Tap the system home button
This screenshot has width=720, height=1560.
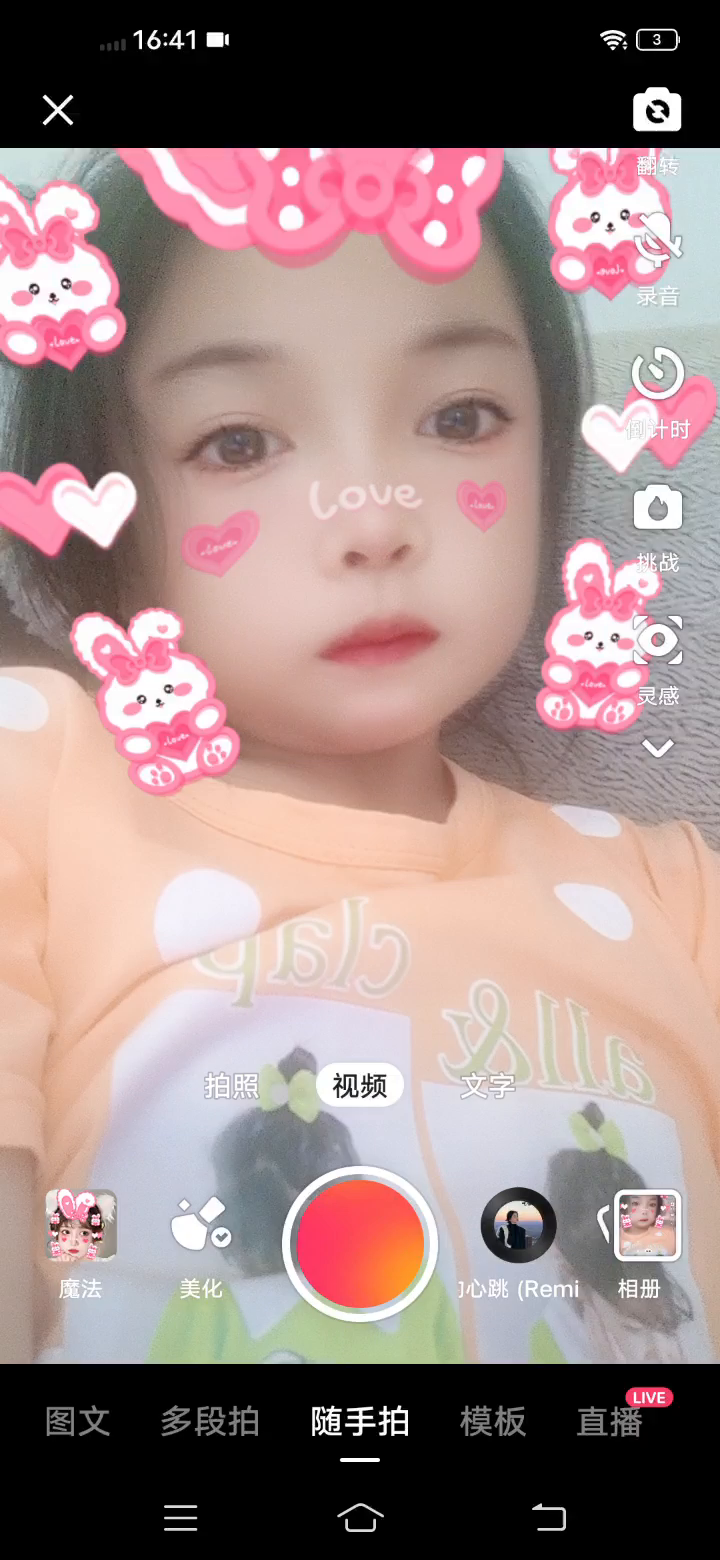coord(360,1518)
